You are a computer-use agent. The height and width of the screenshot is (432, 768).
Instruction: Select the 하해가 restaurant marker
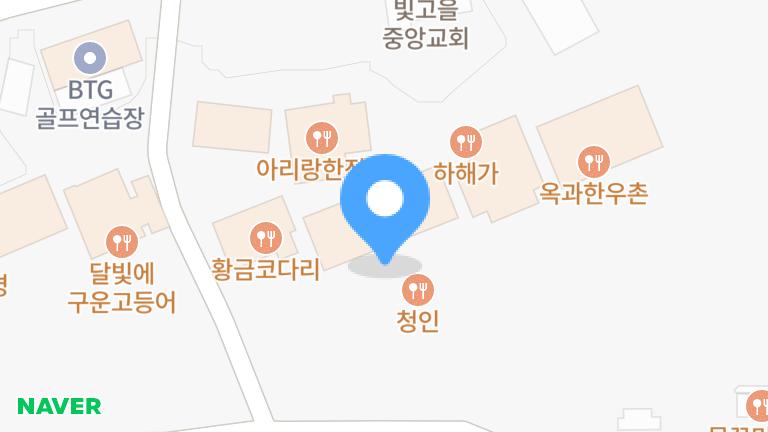tap(465, 141)
